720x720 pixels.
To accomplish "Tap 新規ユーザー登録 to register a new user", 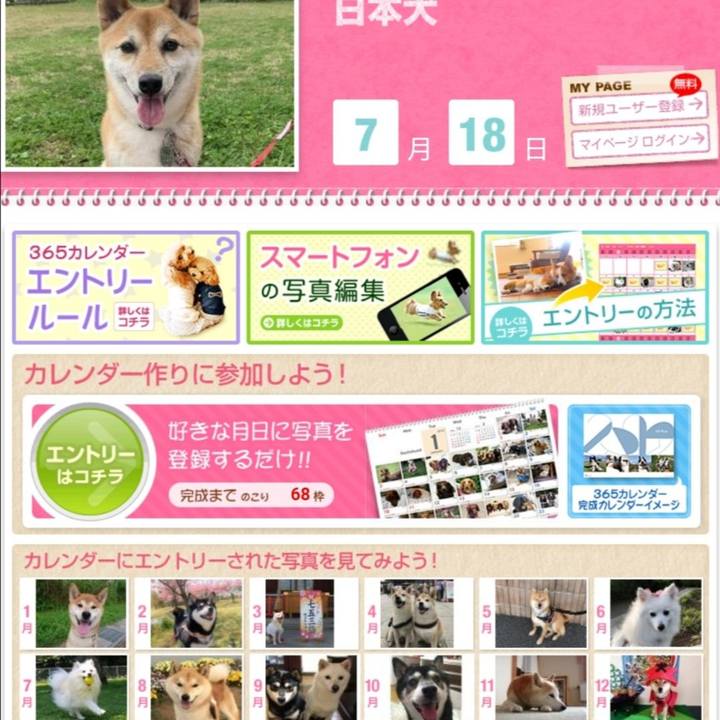I will click(x=637, y=106).
